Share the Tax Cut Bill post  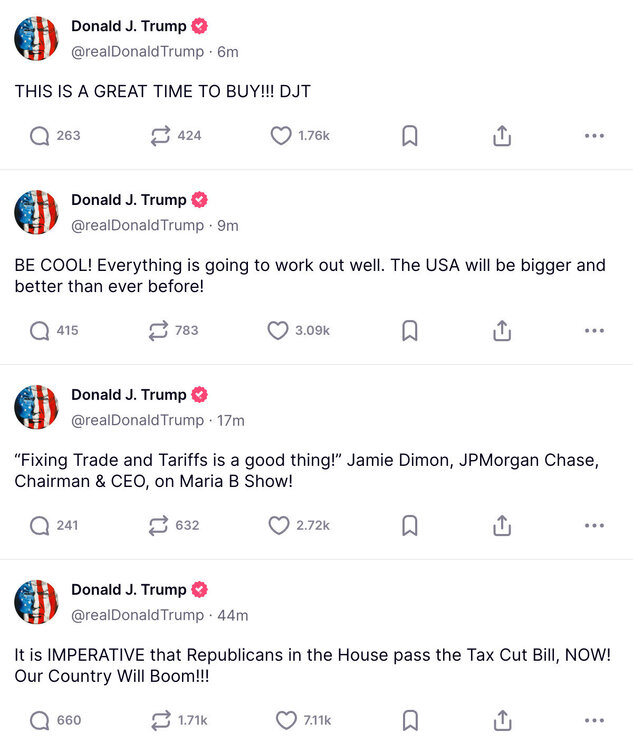click(x=502, y=720)
